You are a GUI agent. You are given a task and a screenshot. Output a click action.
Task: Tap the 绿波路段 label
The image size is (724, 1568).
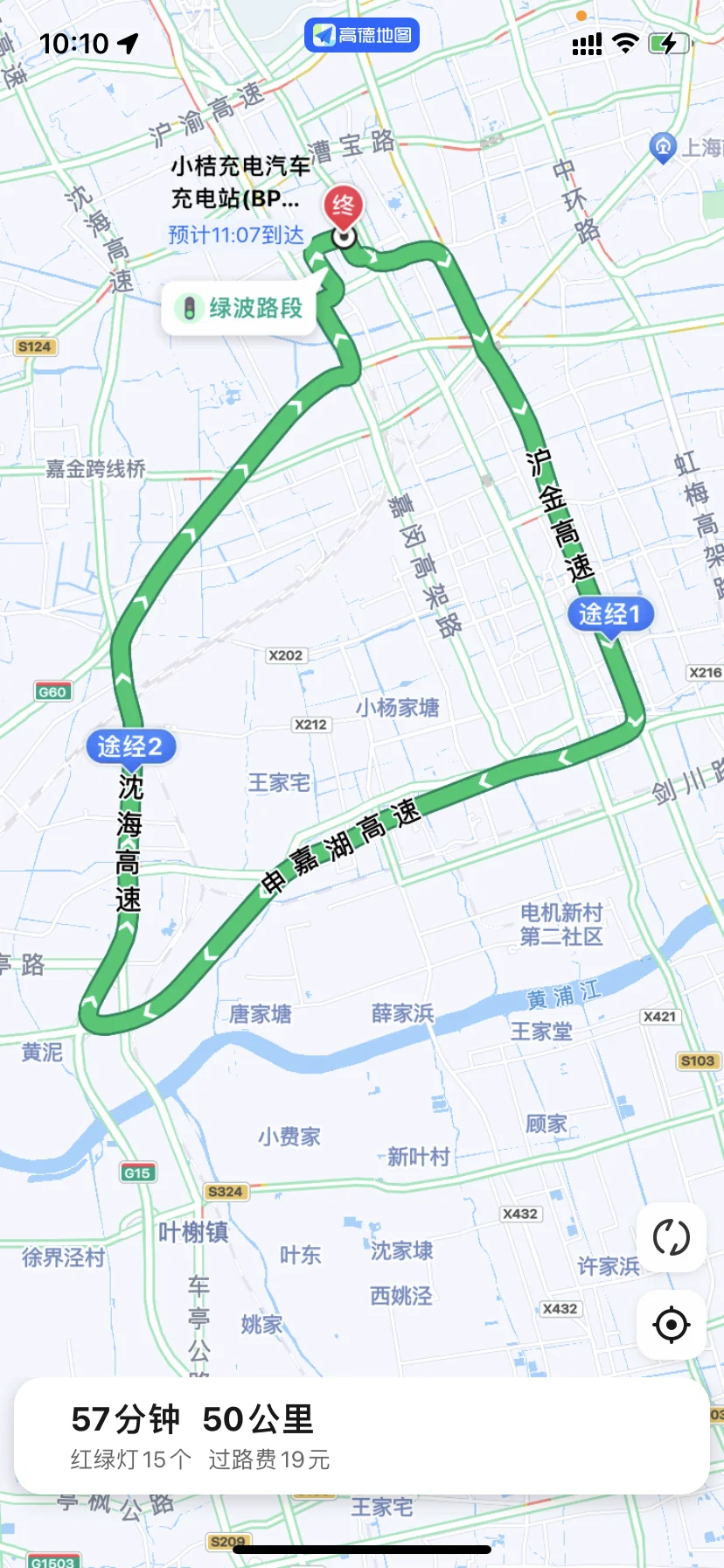pos(239,308)
